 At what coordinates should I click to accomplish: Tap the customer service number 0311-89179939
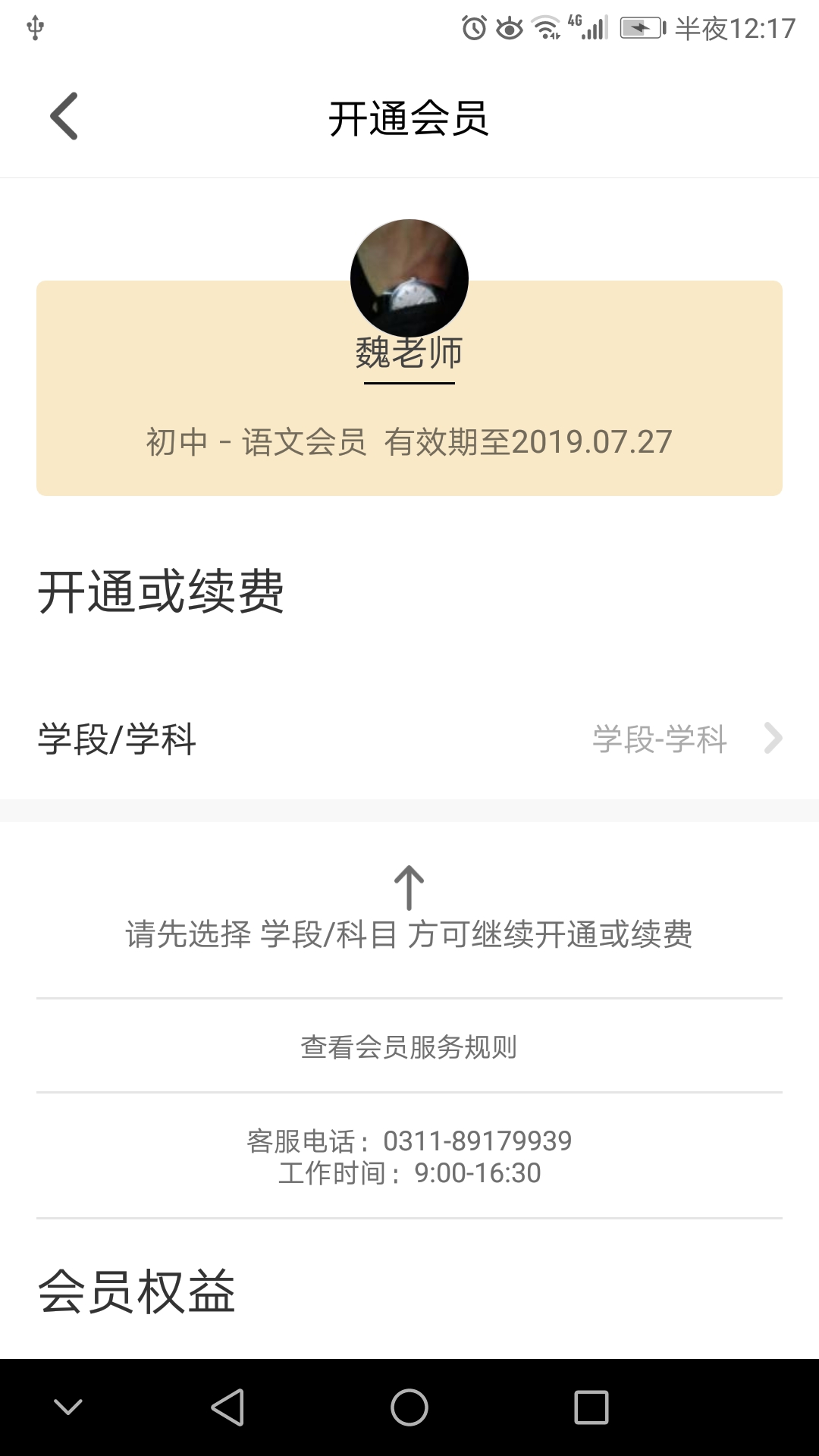pos(478,1140)
